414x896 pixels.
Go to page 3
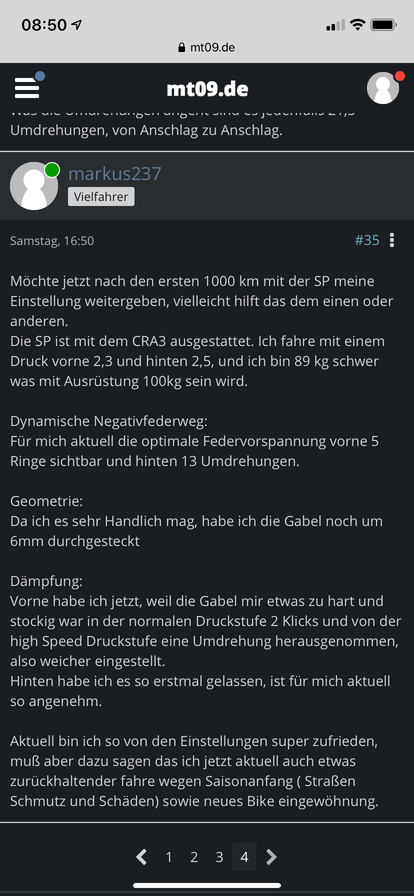point(219,857)
